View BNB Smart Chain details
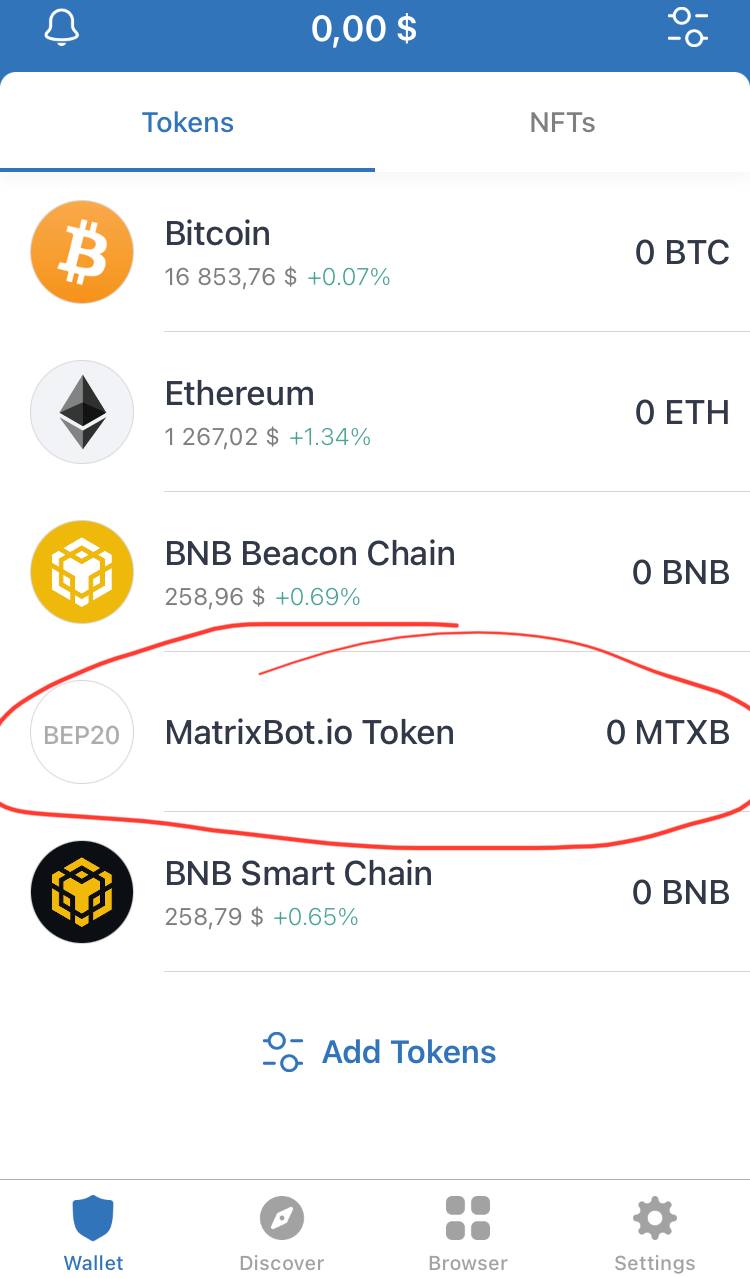750x1278 pixels. point(375,892)
